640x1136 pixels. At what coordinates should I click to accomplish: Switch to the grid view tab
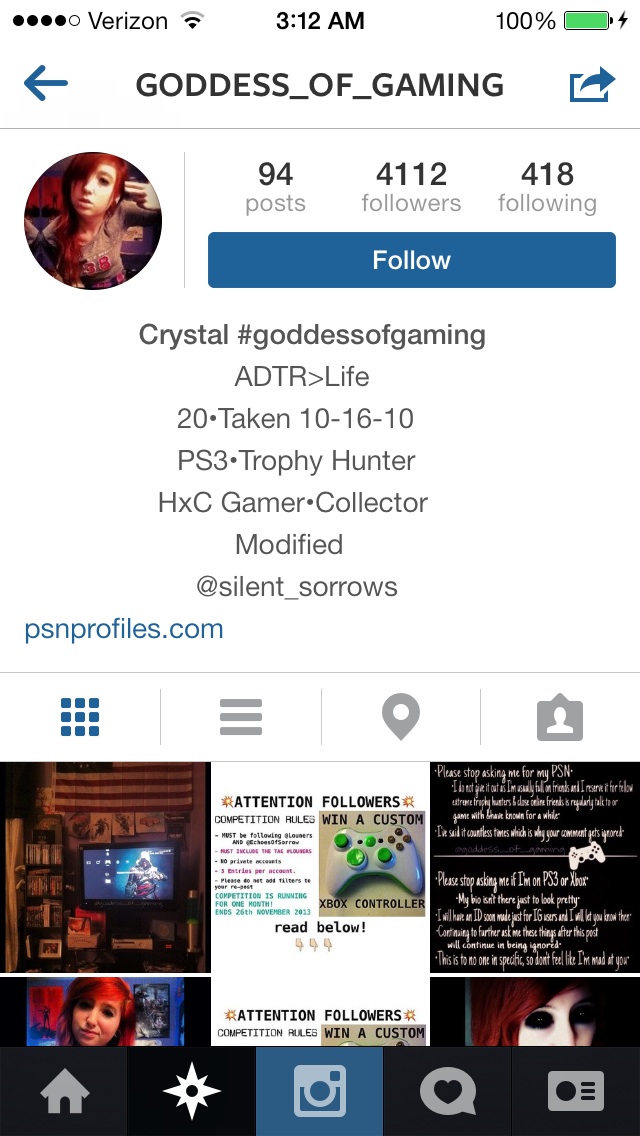pyautogui.click(x=80, y=717)
